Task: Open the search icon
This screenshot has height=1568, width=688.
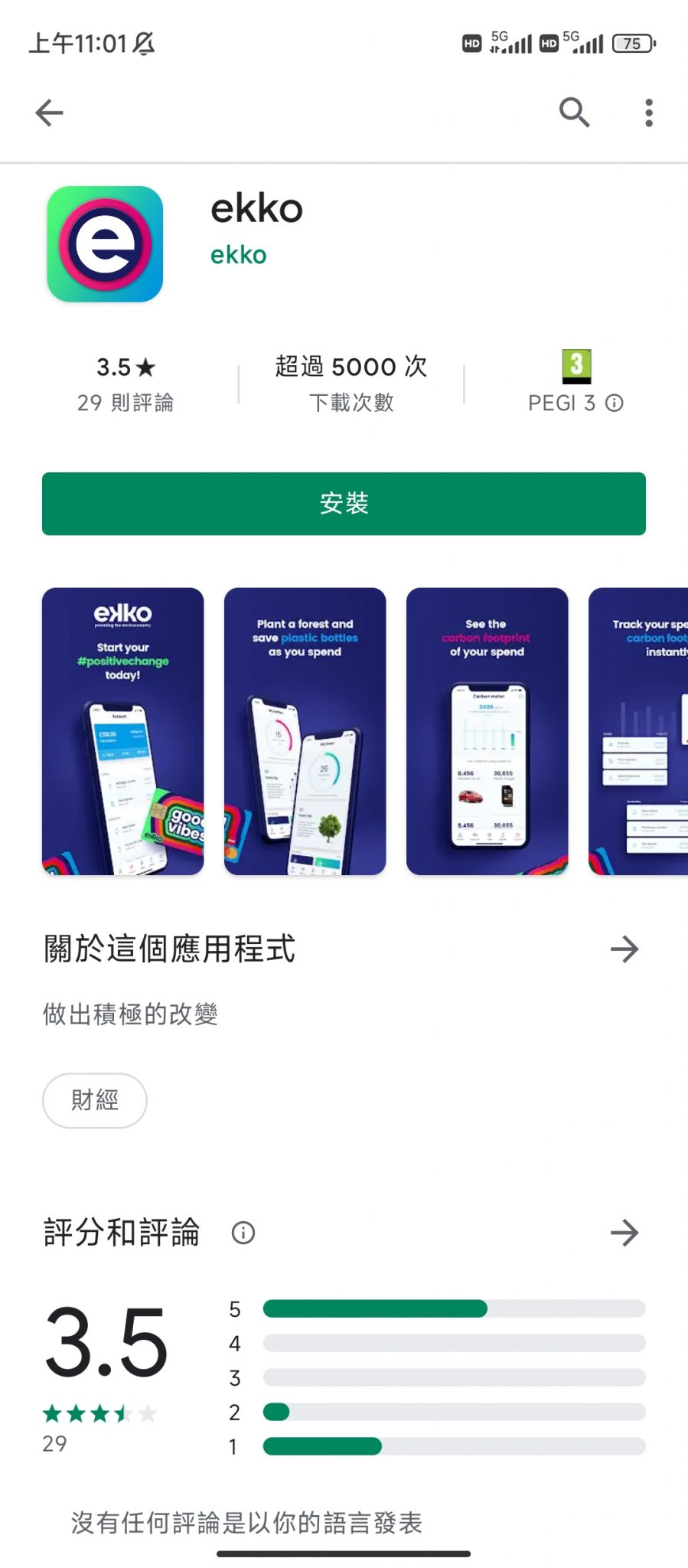Action: point(574,113)
